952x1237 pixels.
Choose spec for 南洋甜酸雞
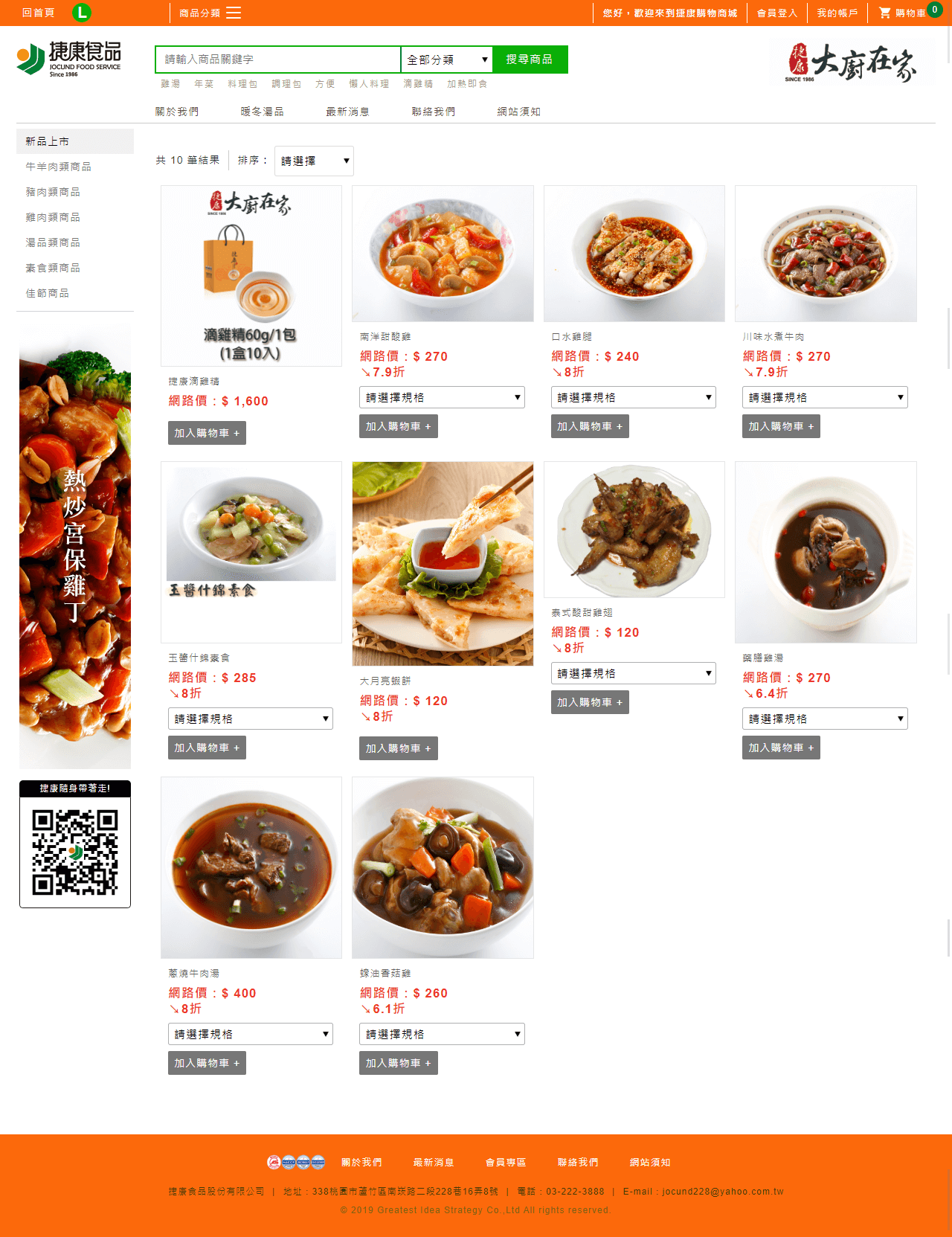click(442, 397)
